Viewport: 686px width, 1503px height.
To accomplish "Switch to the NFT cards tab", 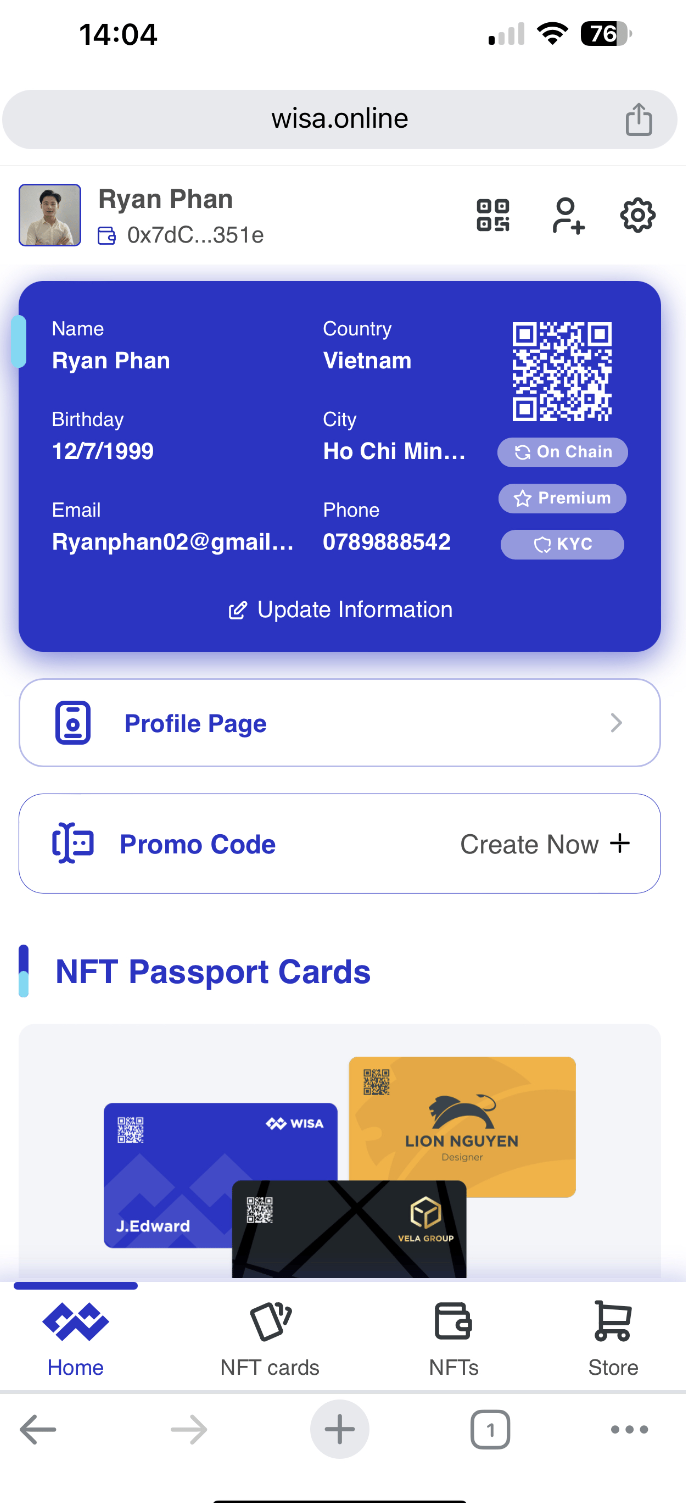I will click(x=270, y=1338).
